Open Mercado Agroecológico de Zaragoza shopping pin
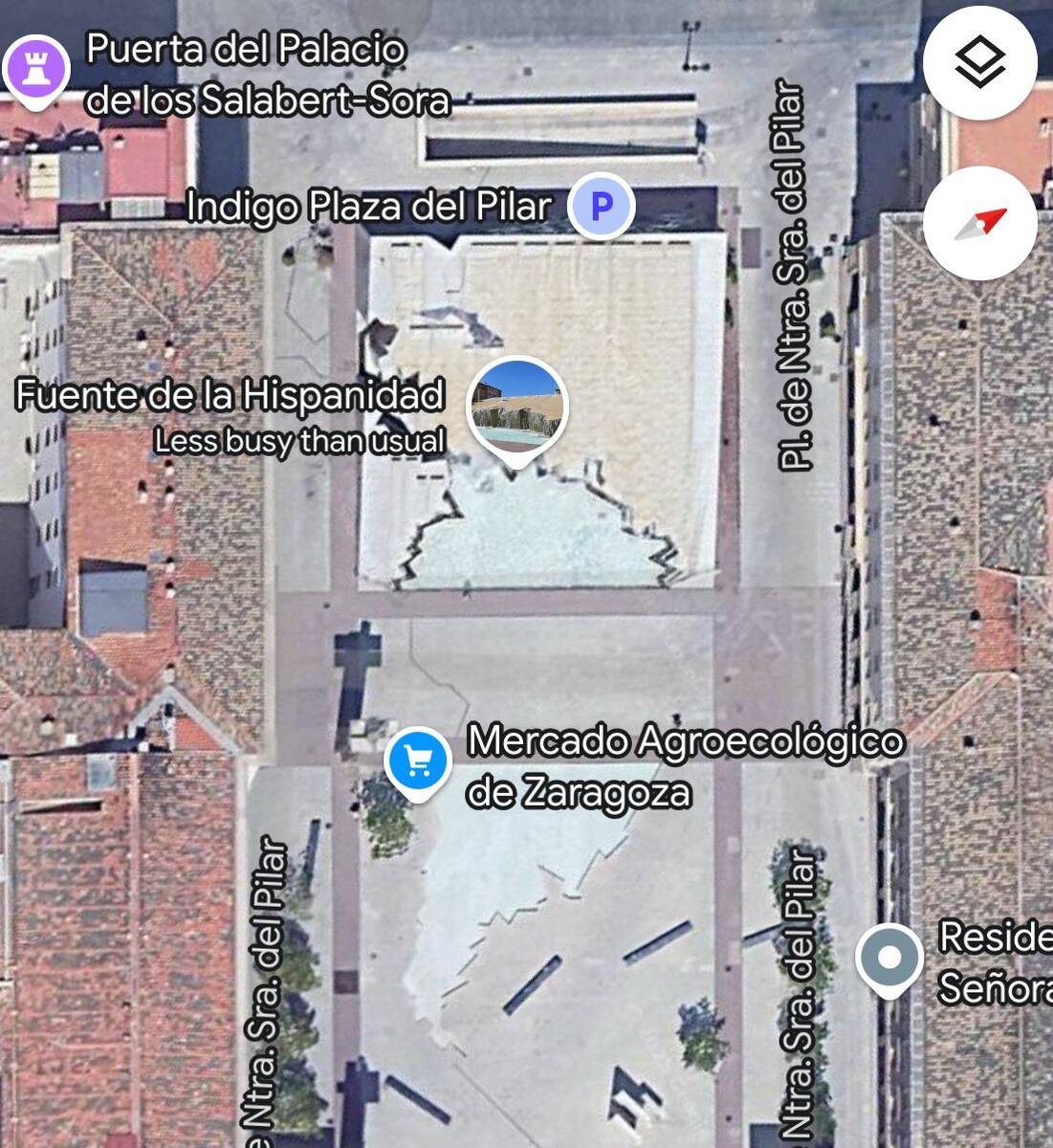The height and width of the screenshot is (1148, 1053). click(x=417, y=762)
